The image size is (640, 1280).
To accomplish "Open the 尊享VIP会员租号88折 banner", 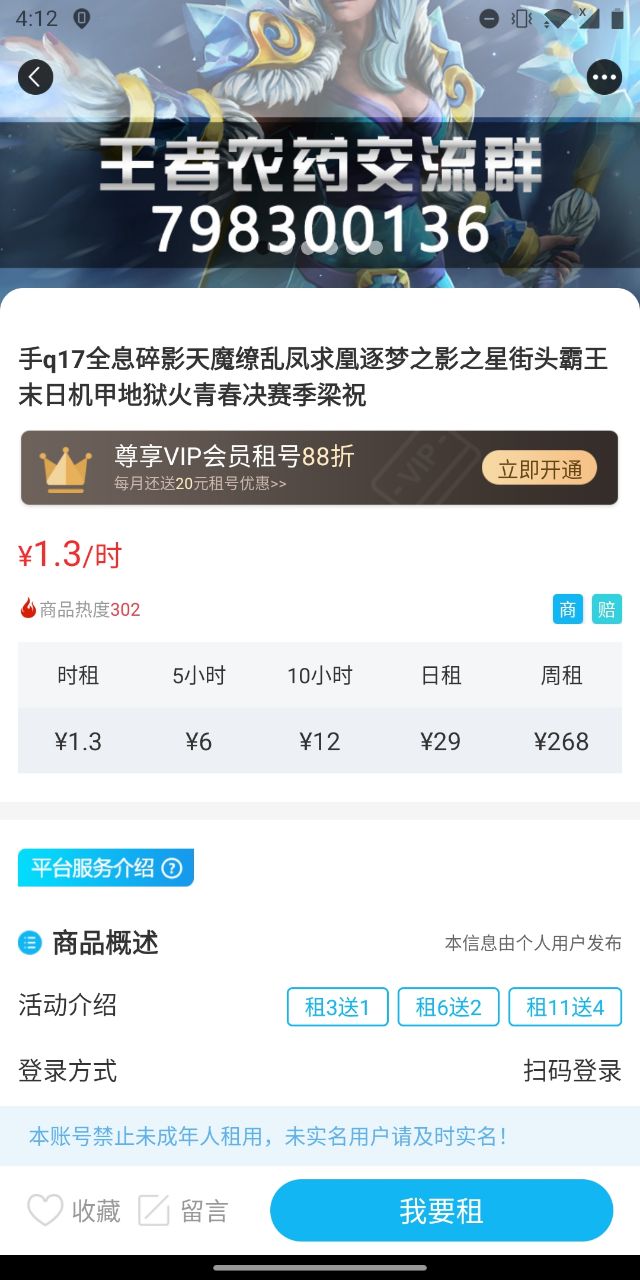I will click(319, 468).
